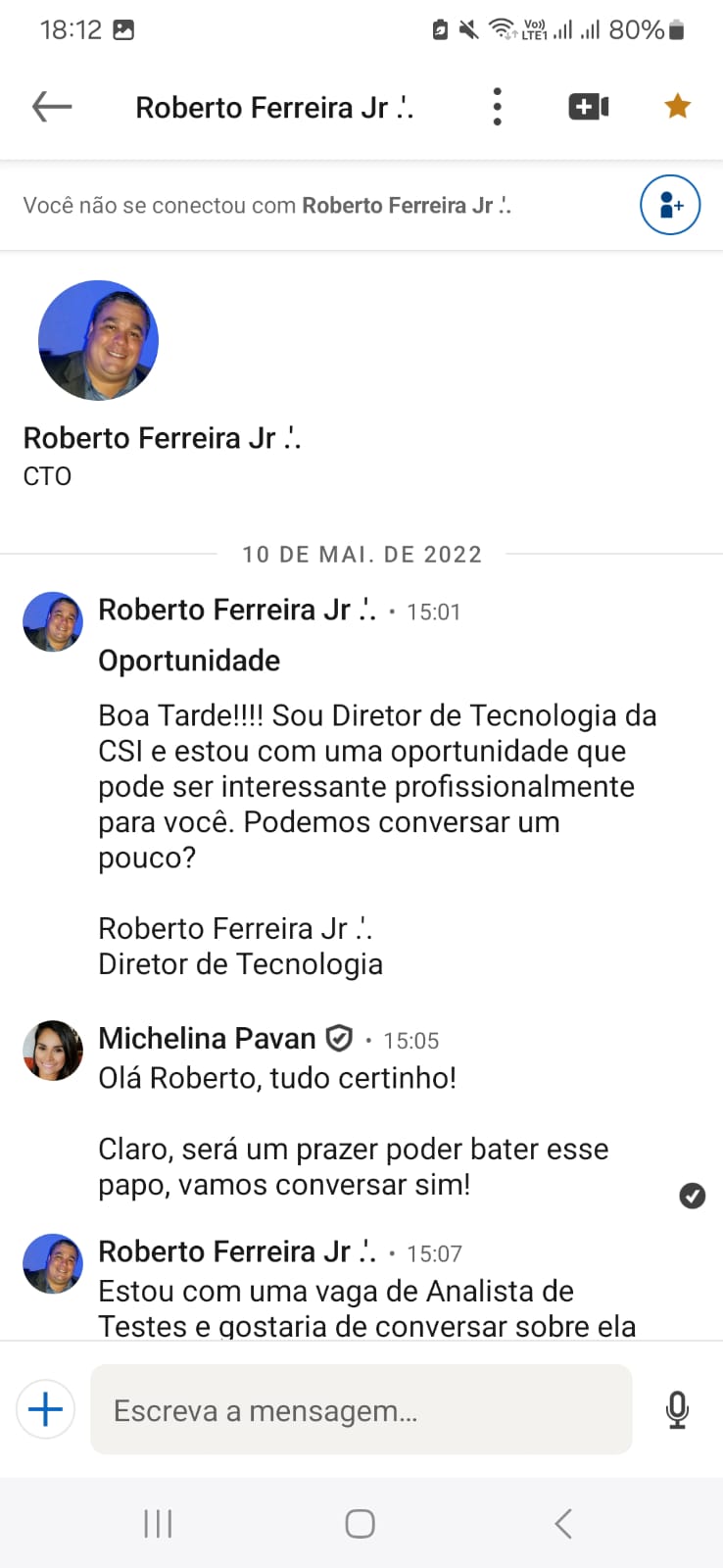Go to the system home screen

(x=360, y=1523)
